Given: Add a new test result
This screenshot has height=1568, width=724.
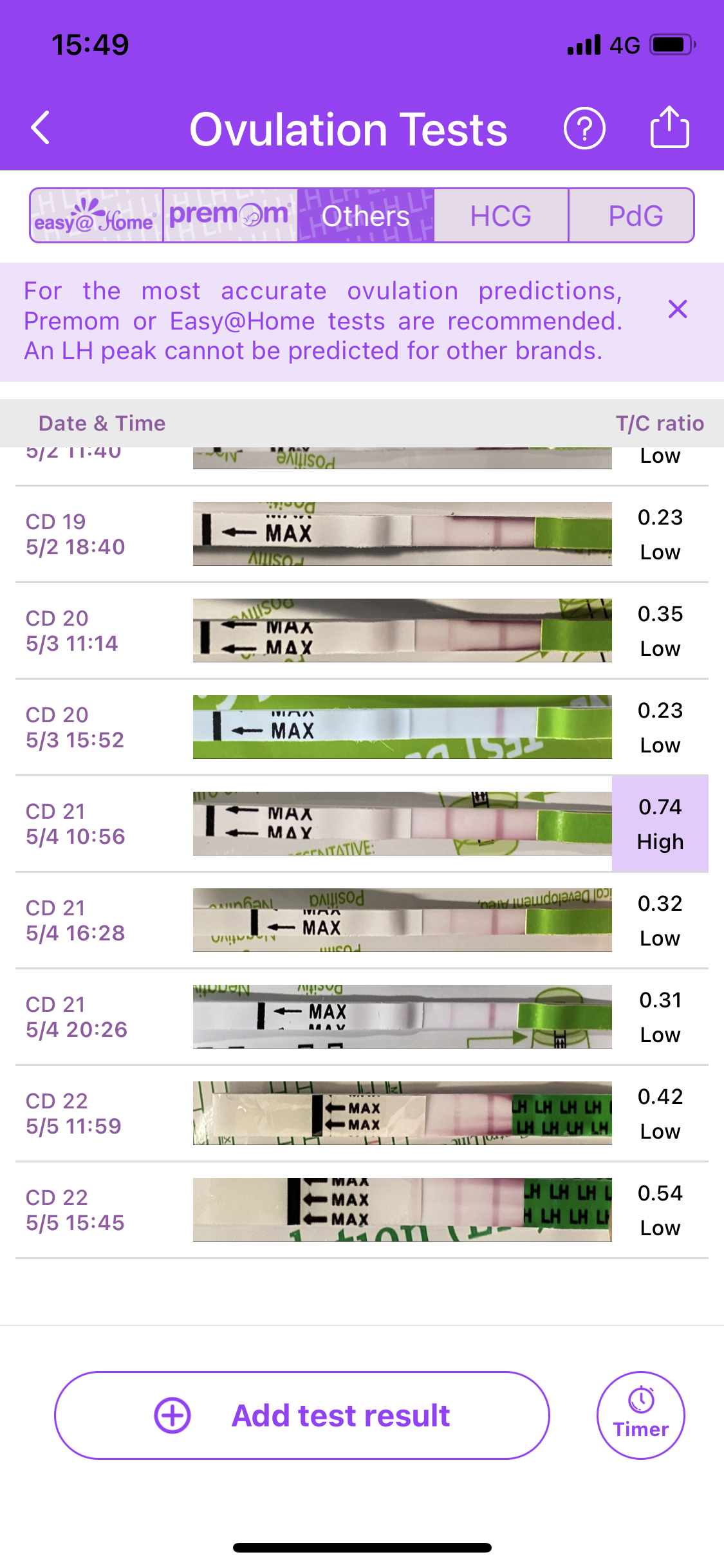Looking at the screenshot, I should pyautogui.click(x=302, y=1415).
